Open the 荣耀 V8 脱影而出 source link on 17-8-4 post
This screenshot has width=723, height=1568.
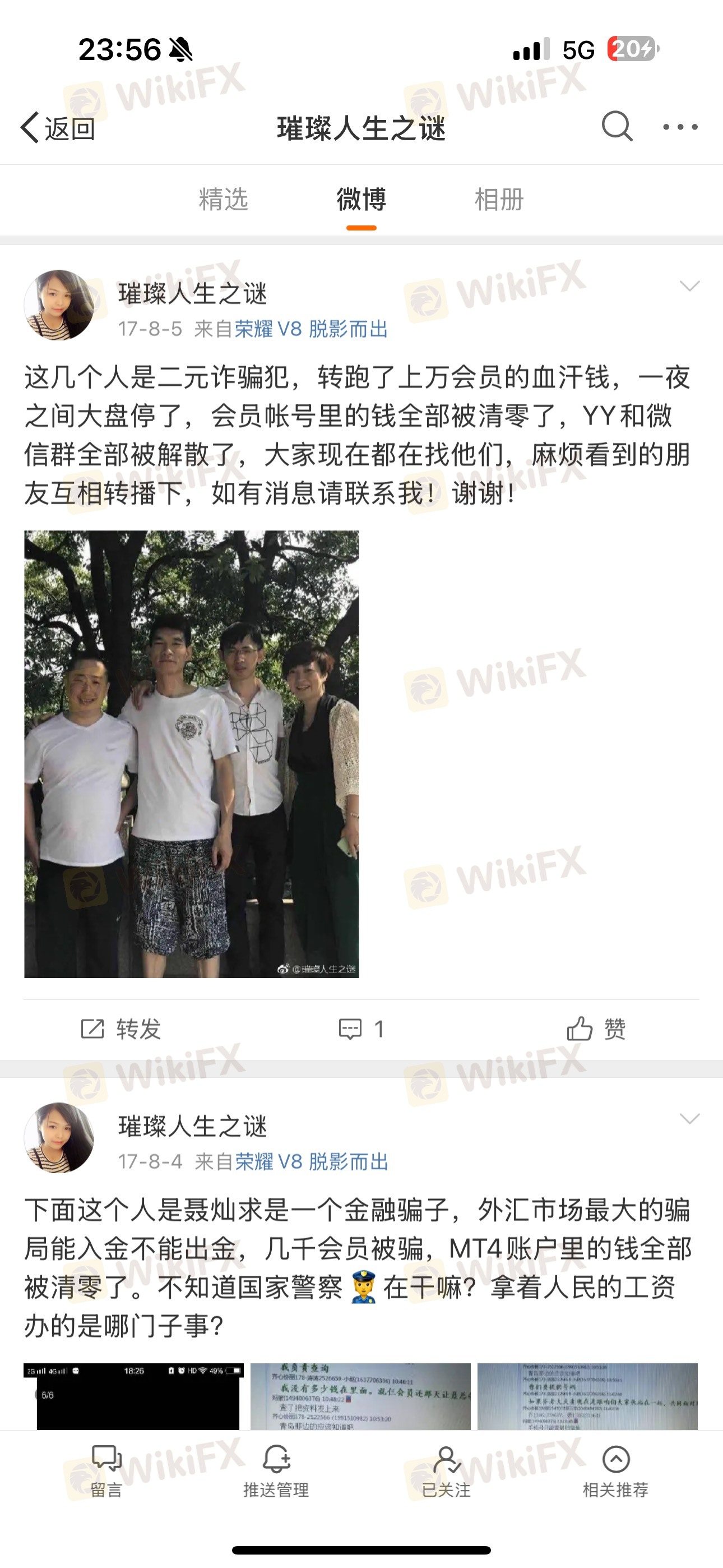(311, 1162)
